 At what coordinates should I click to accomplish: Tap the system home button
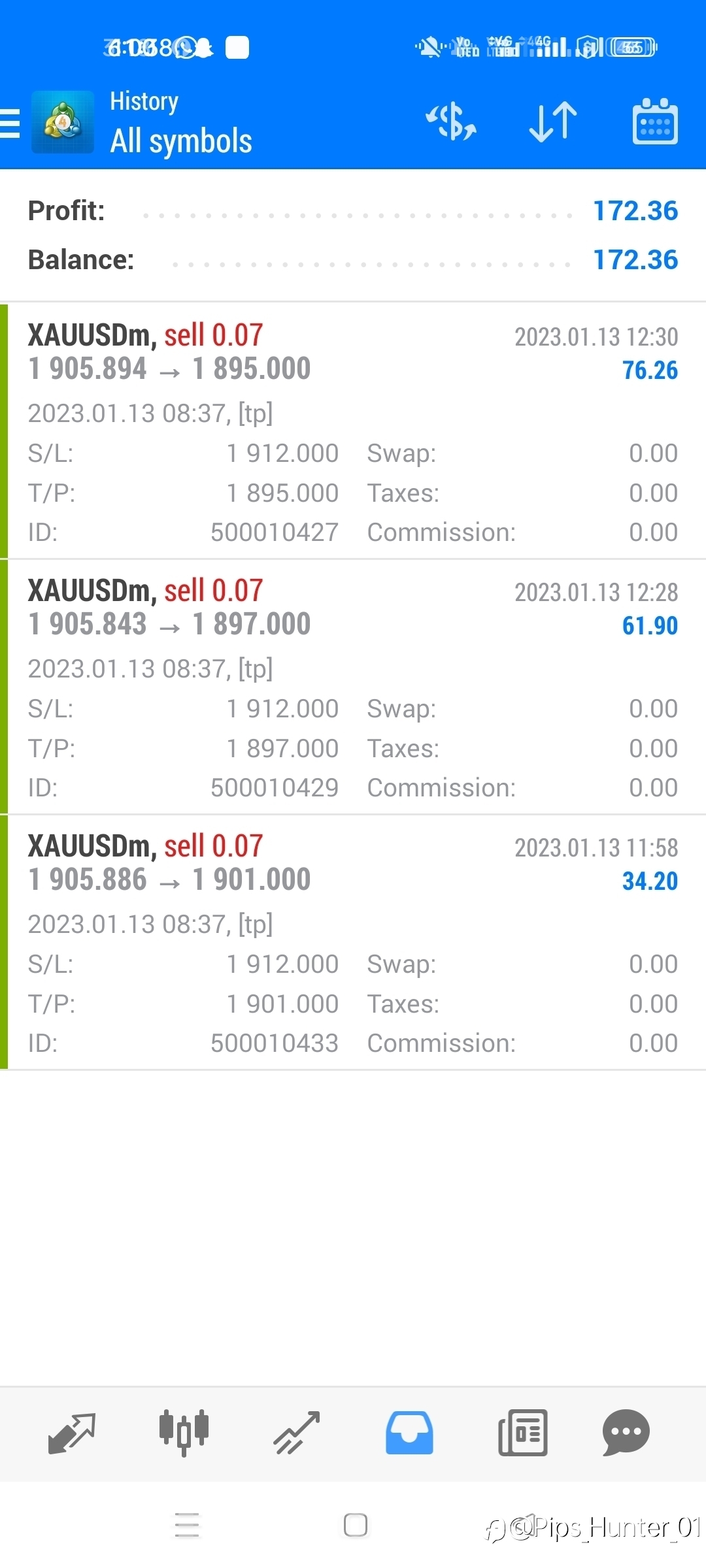coord(355,1526)
